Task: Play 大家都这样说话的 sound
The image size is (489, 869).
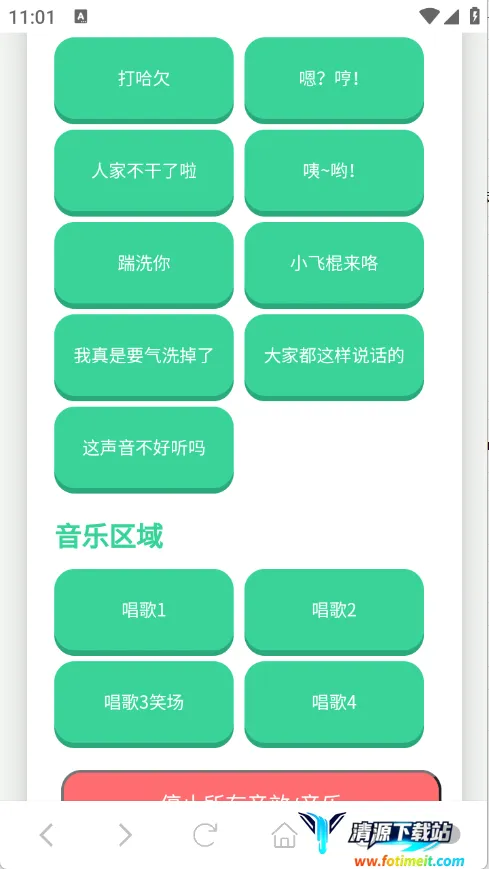Action: (x=334, y=356)
